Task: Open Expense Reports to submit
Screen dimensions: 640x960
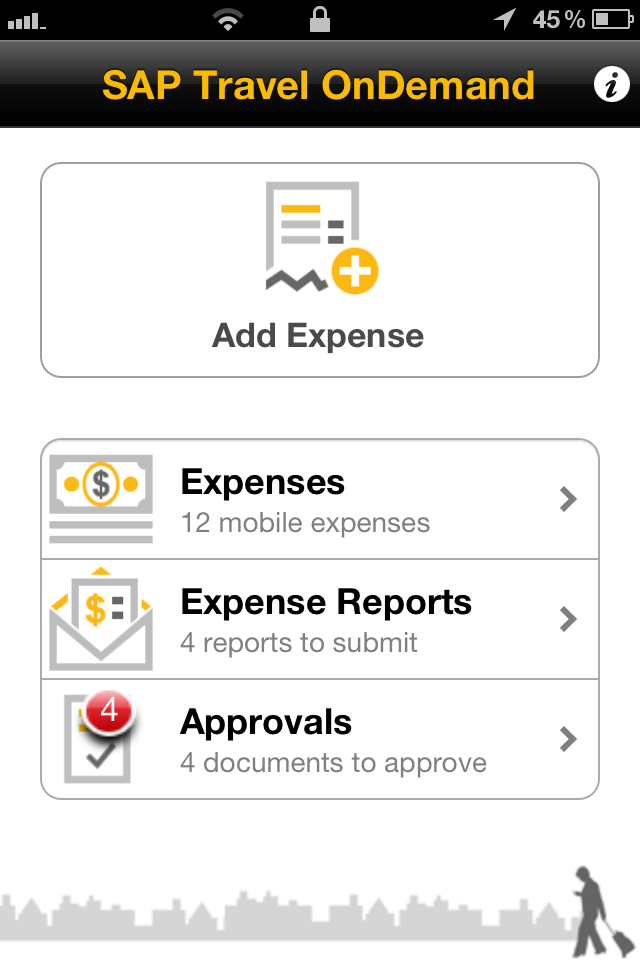Action: point(319,619)
